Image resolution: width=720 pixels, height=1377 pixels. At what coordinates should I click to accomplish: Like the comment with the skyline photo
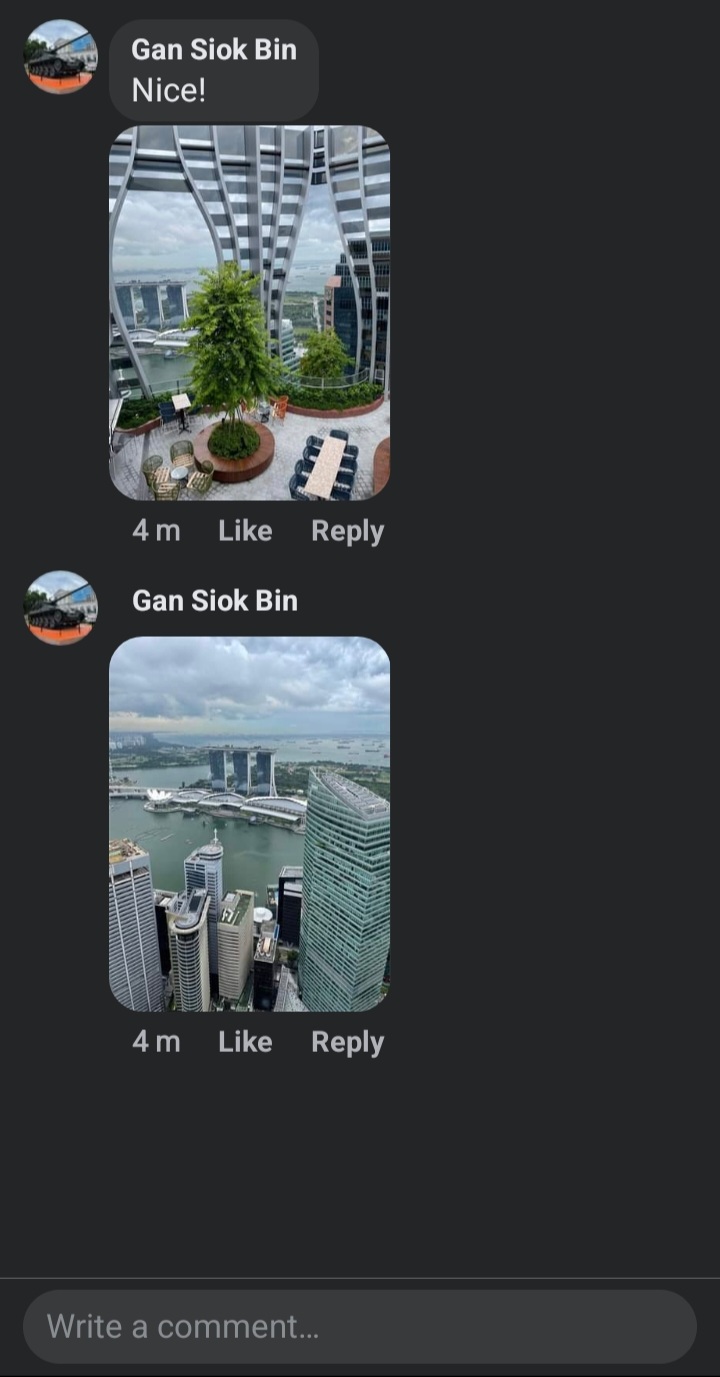pyautogui.click(x=245, y=1042)
